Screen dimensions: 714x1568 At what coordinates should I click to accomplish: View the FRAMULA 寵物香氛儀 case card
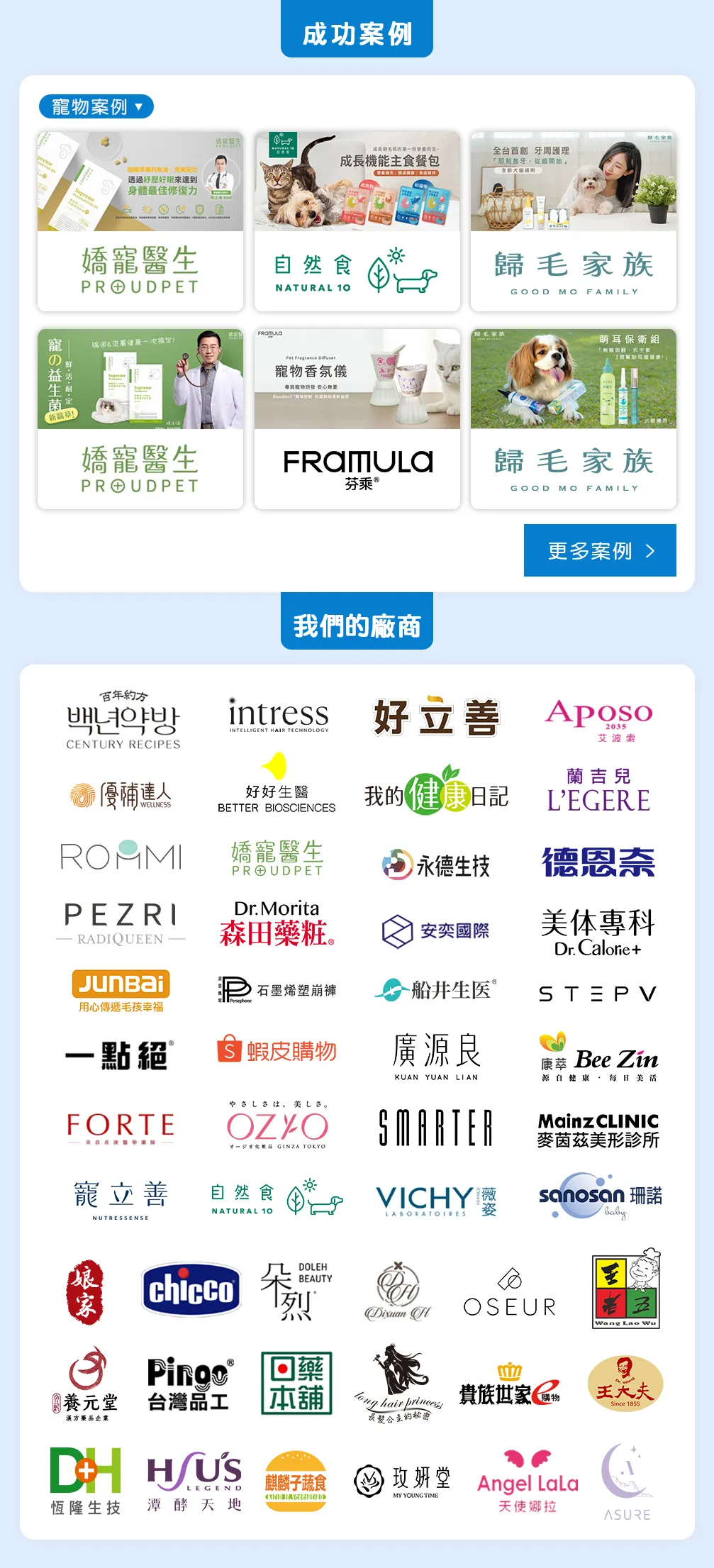[357, 418]
